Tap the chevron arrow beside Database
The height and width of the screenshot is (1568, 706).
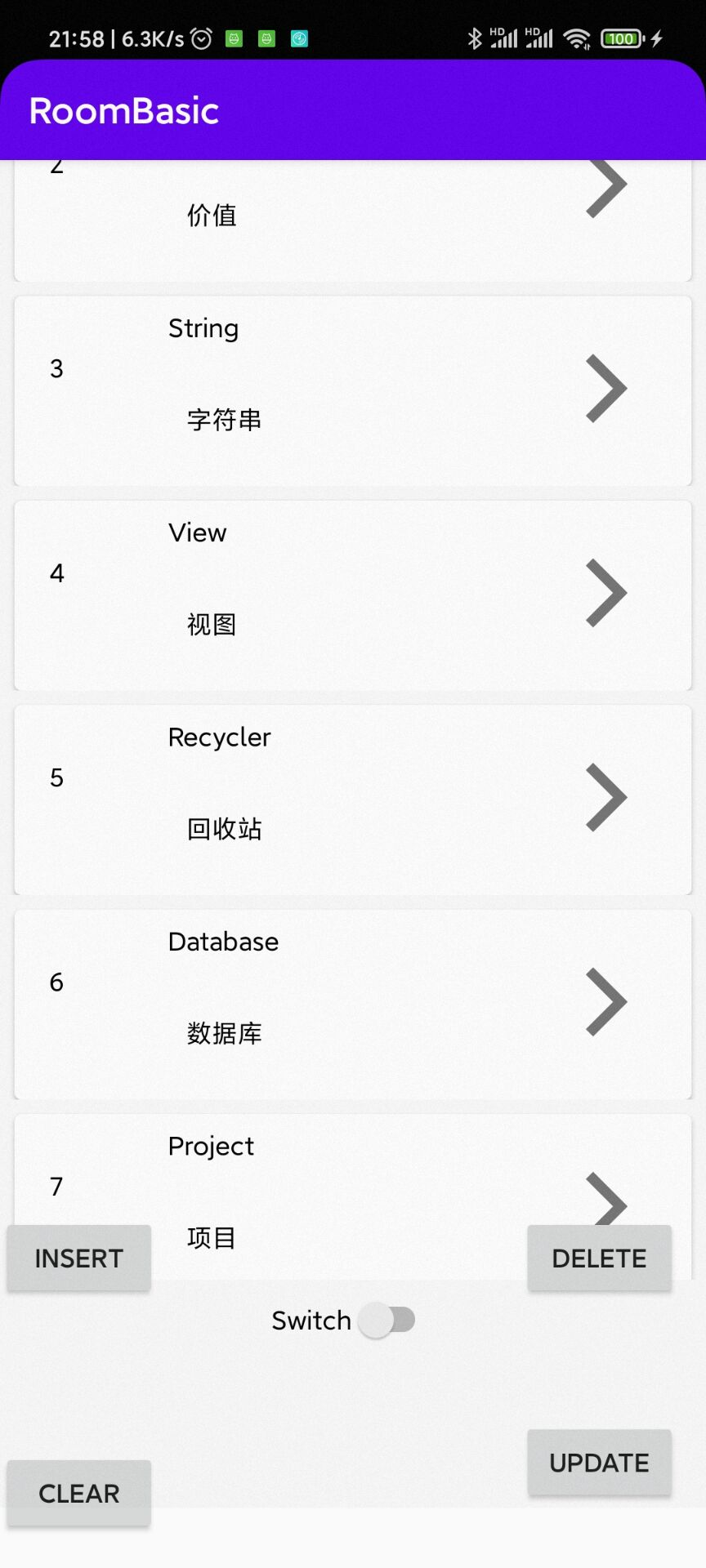click(x=606, y=1002)
